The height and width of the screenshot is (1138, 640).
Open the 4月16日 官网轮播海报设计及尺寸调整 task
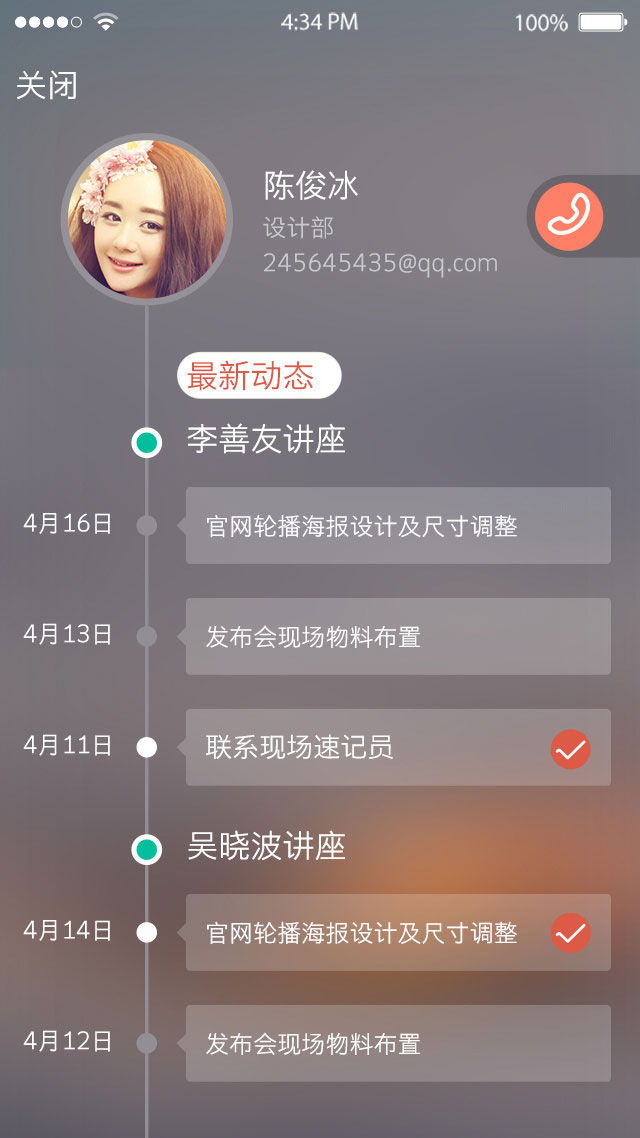[x=397, y=526]
